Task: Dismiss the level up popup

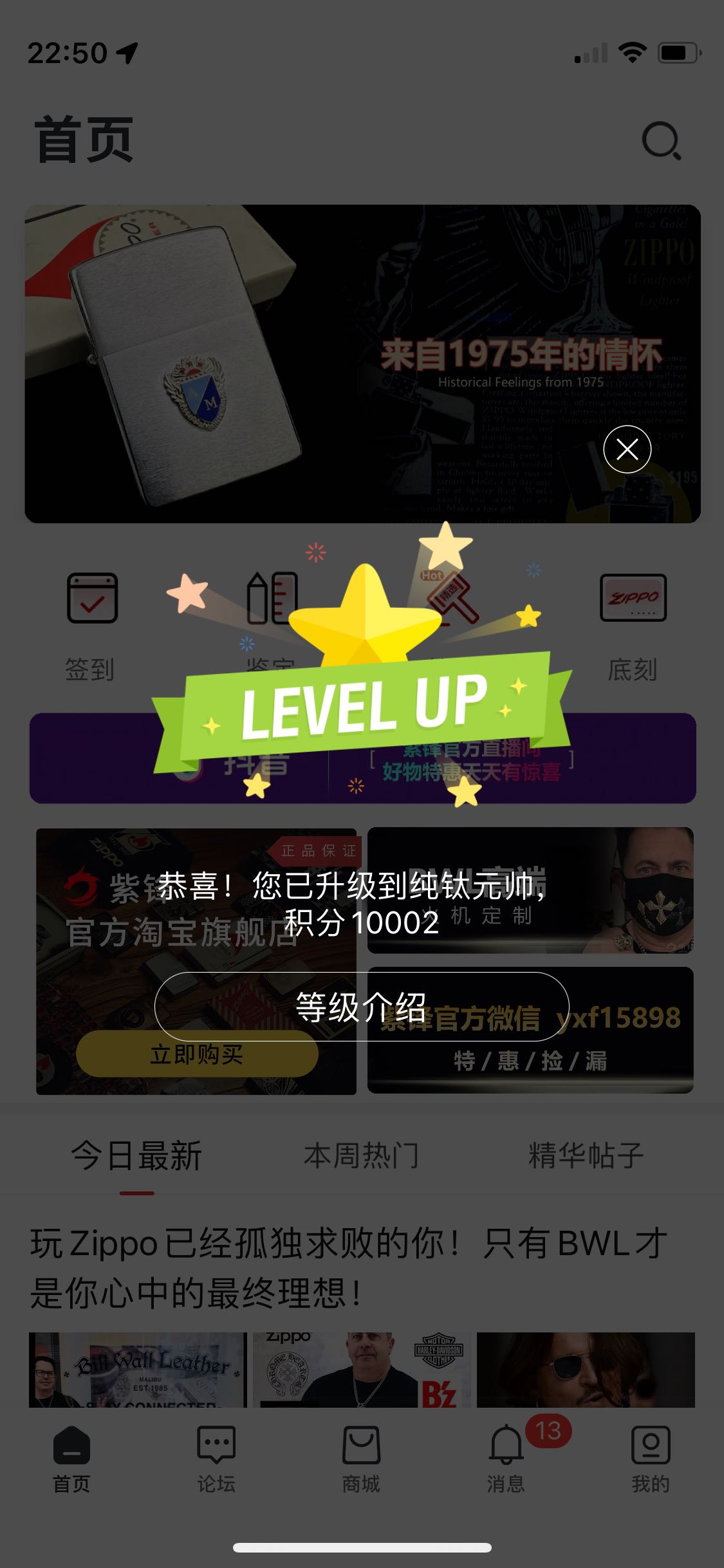Action: point(627,449)
